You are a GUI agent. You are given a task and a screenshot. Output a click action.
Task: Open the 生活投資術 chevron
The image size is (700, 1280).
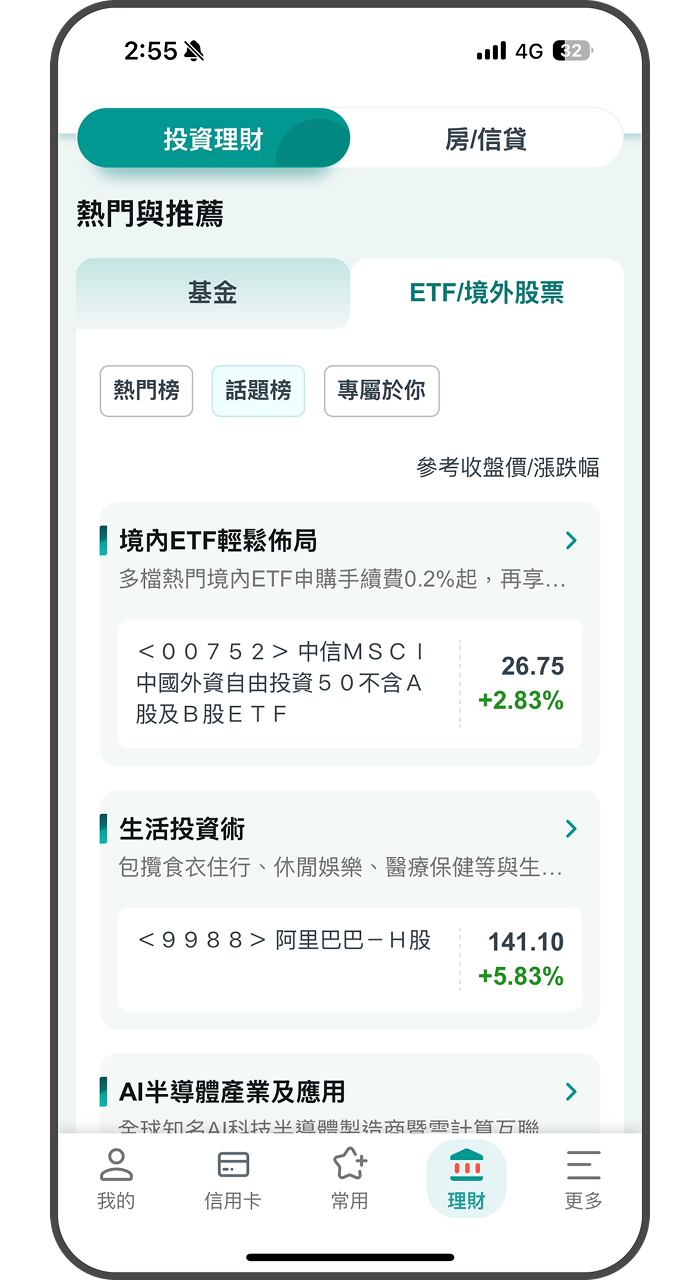coord(571,829)
